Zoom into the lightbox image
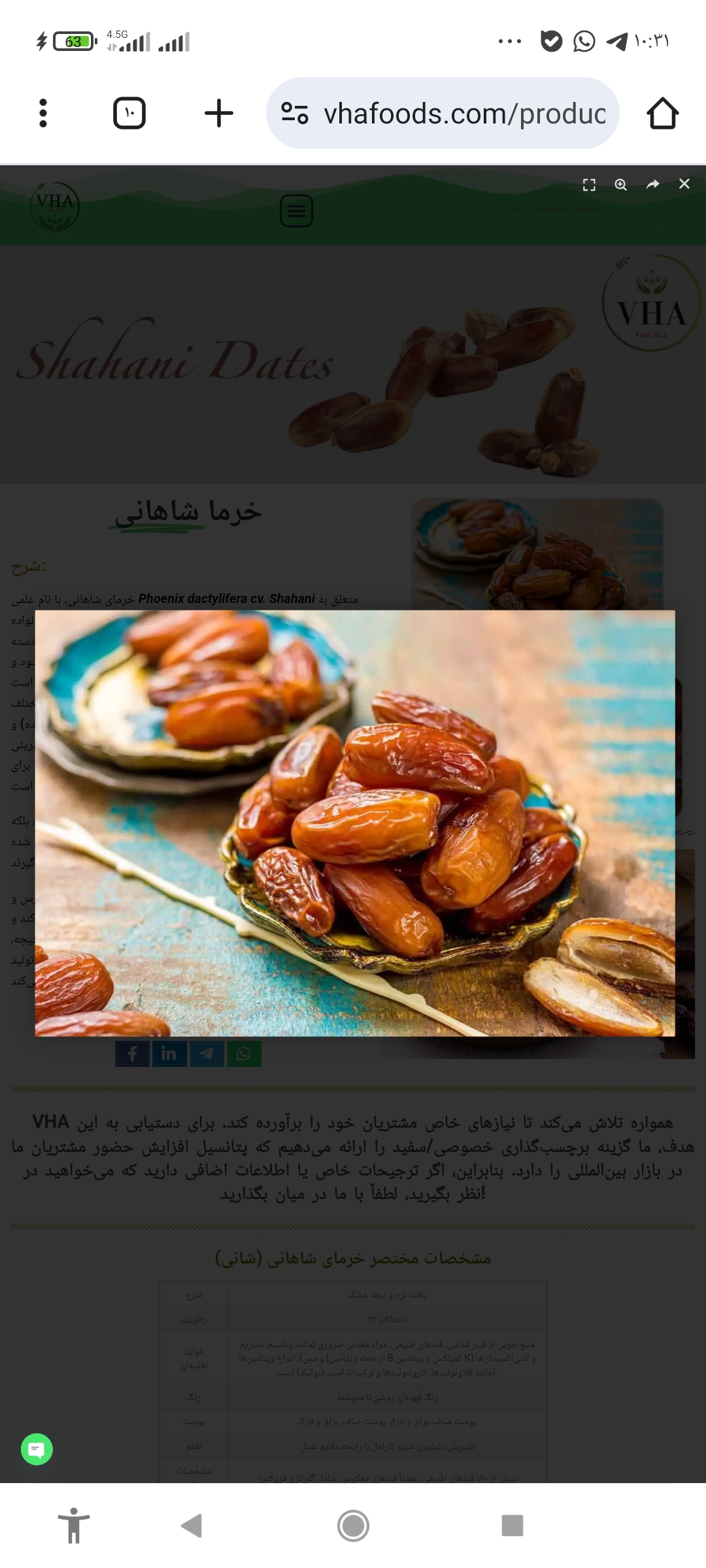 coord(620,185)
